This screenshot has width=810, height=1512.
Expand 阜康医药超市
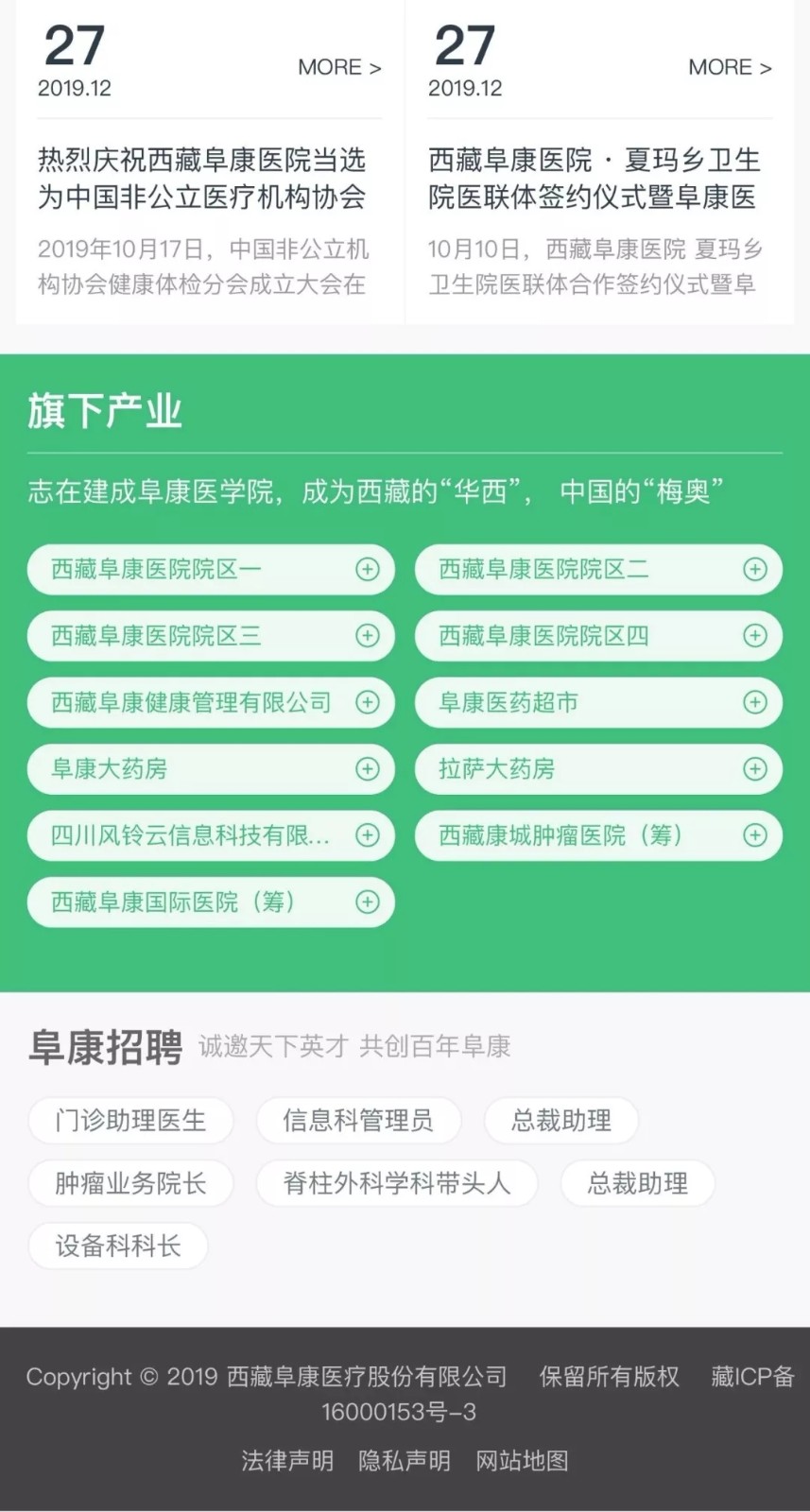click(x=754, y=702)
